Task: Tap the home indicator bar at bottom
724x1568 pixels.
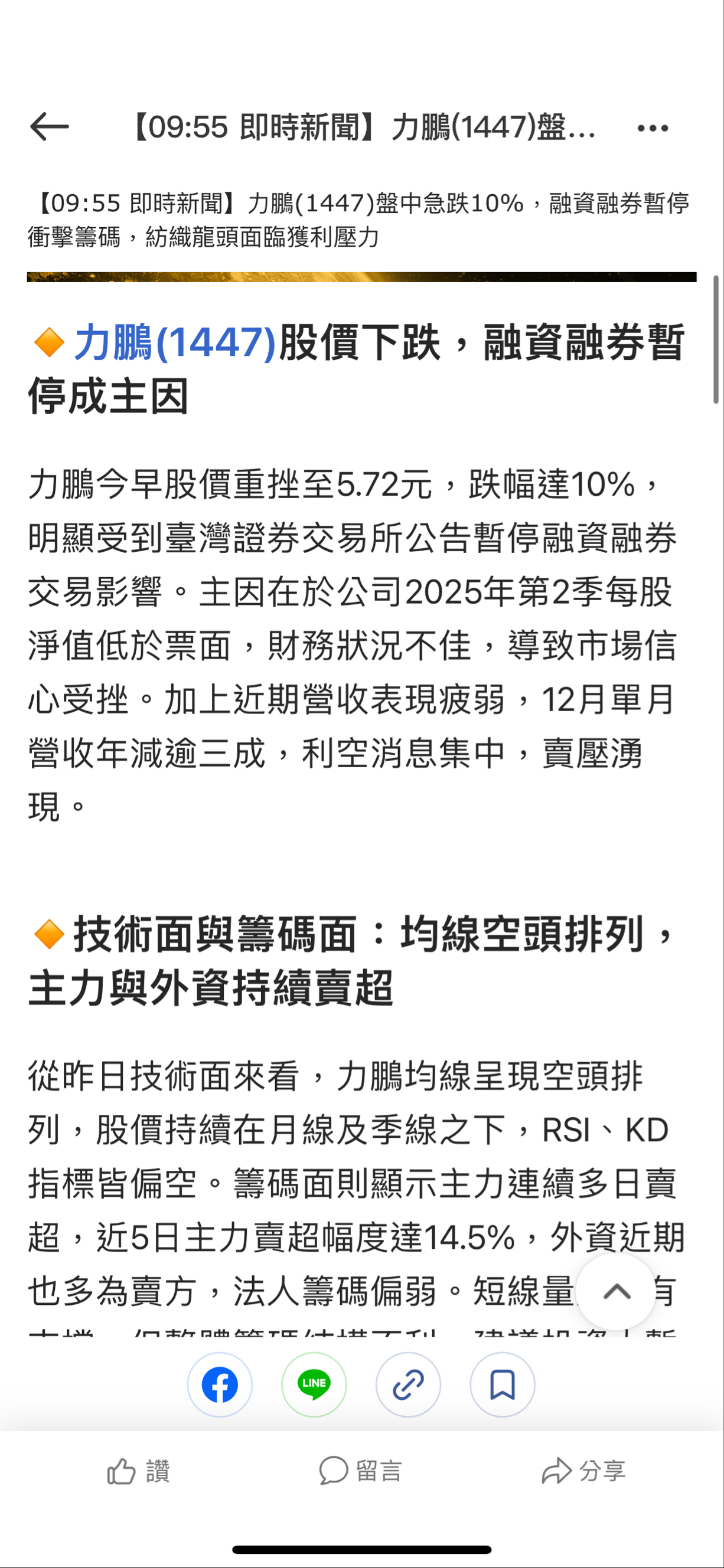Action: pyautogui.click(x=361, y=1549)
